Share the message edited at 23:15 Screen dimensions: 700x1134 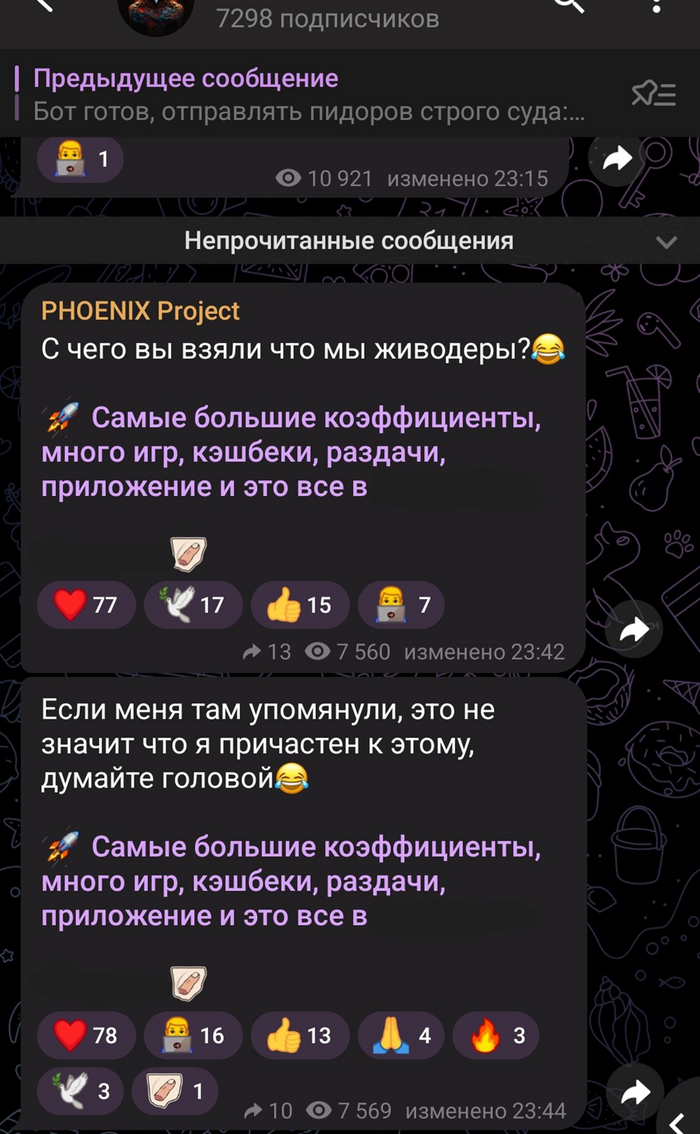(x=619, y=158)
